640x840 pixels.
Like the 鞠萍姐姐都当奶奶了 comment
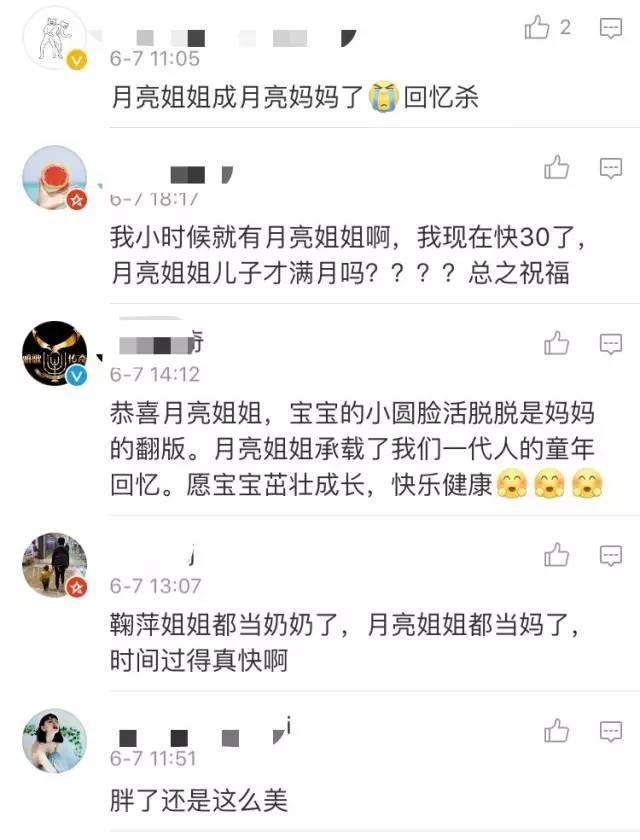557,555
